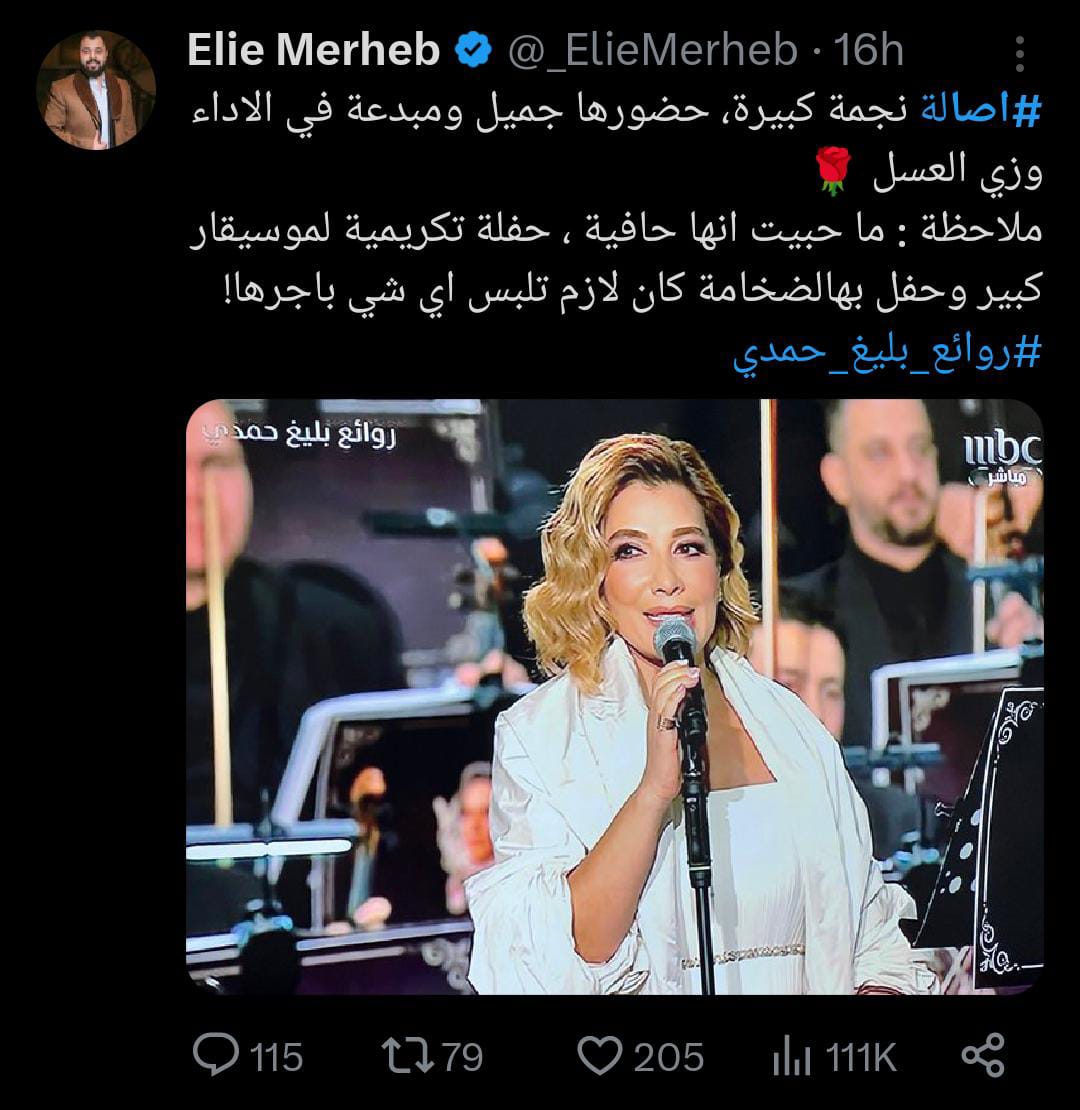Open the #اصالة hashtag

(x=988, y=112)
